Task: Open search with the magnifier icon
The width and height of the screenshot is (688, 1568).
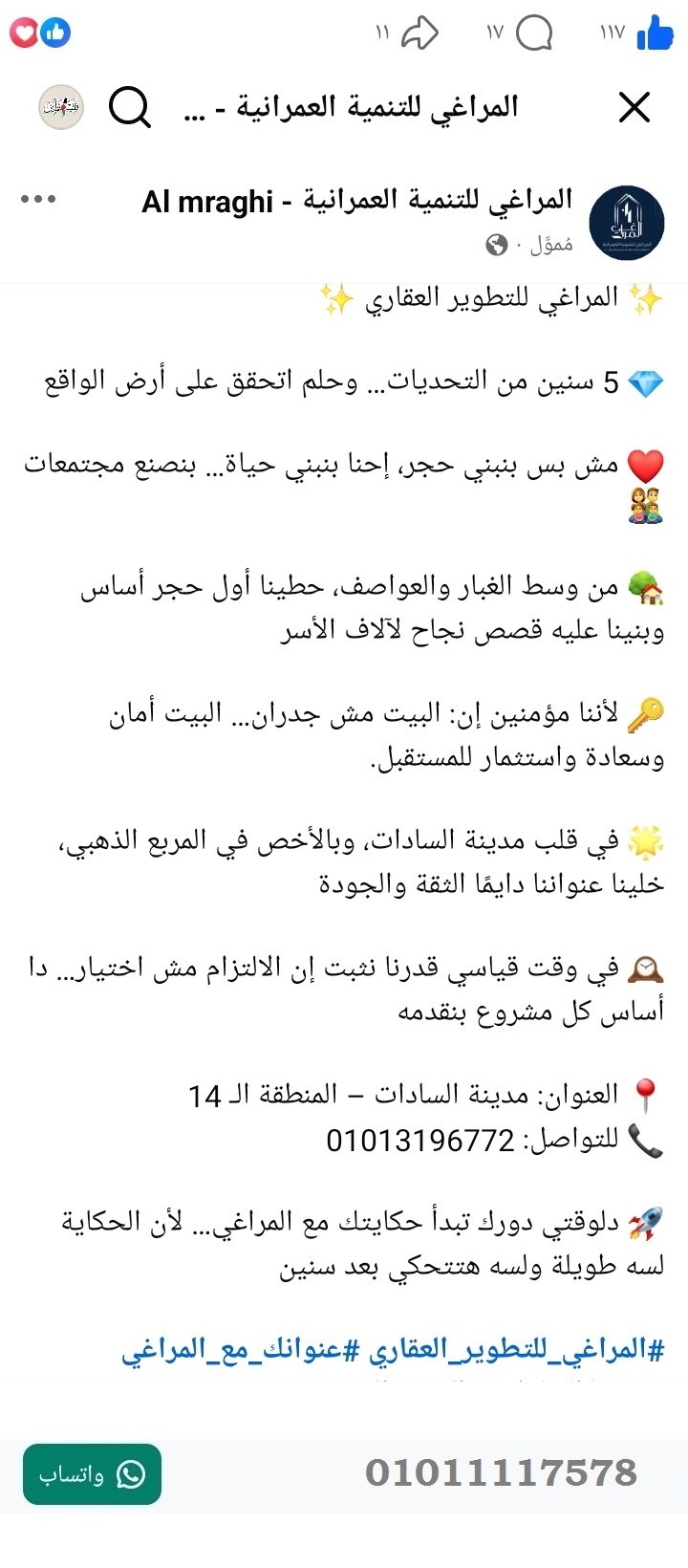Action: [130, 107]
